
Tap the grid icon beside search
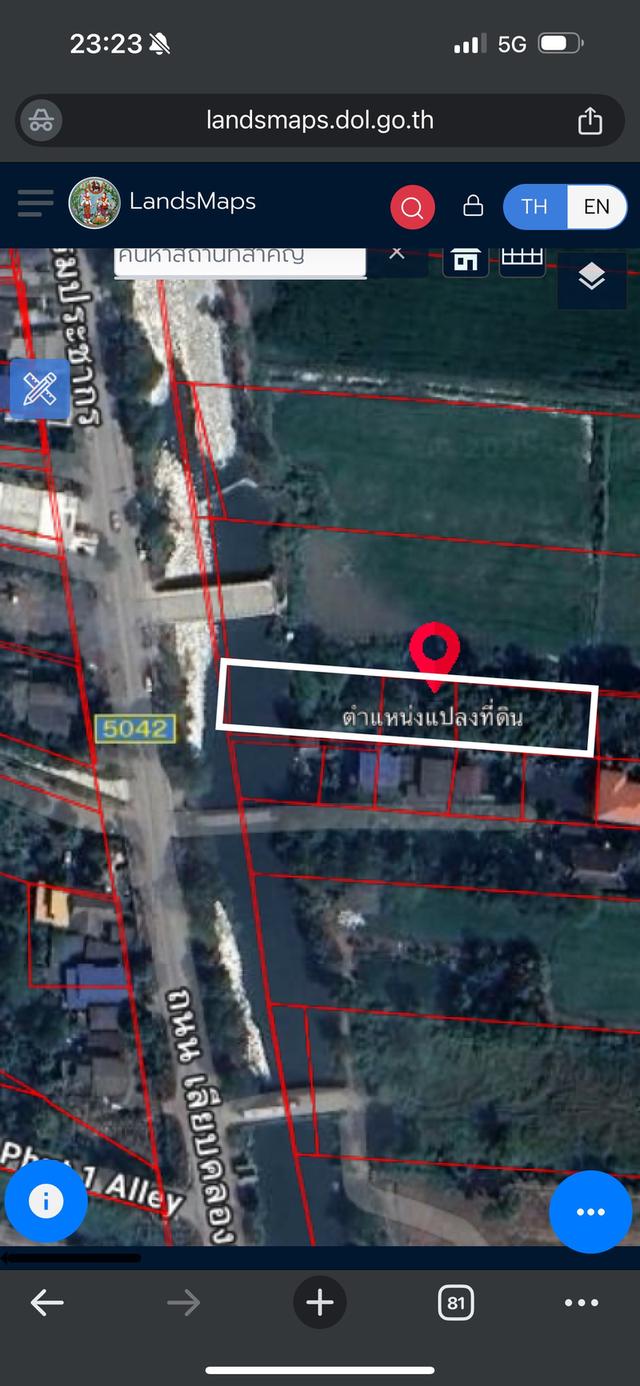pos(522,258)
